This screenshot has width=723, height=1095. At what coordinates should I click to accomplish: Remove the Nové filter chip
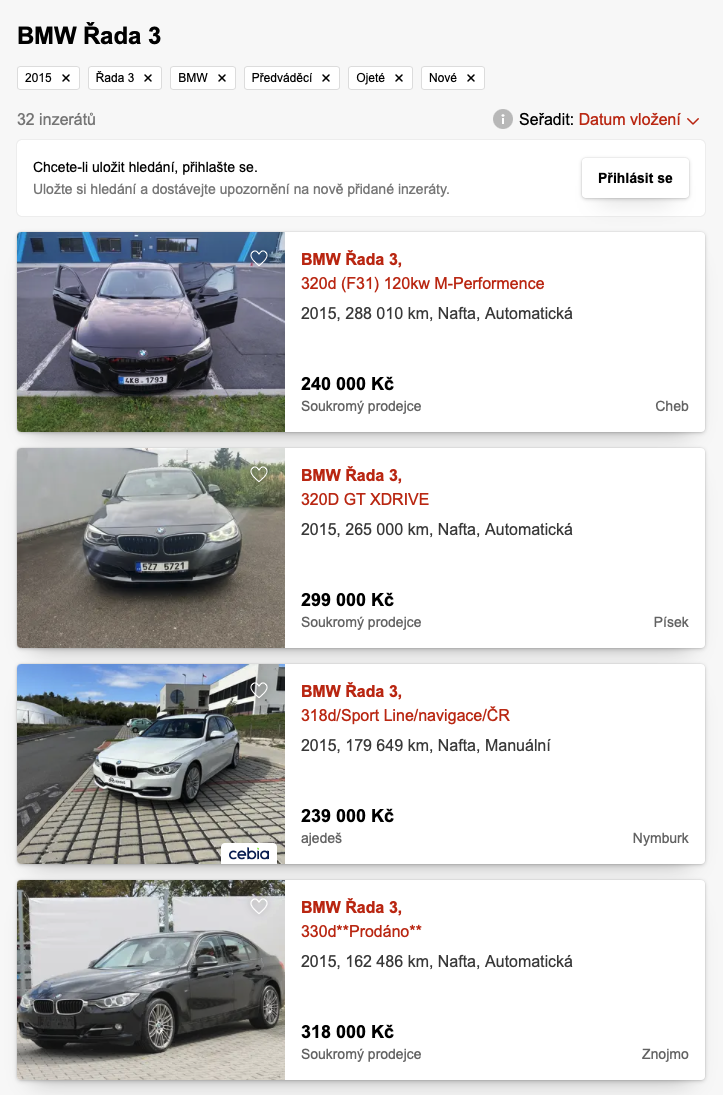click(470, 78)
